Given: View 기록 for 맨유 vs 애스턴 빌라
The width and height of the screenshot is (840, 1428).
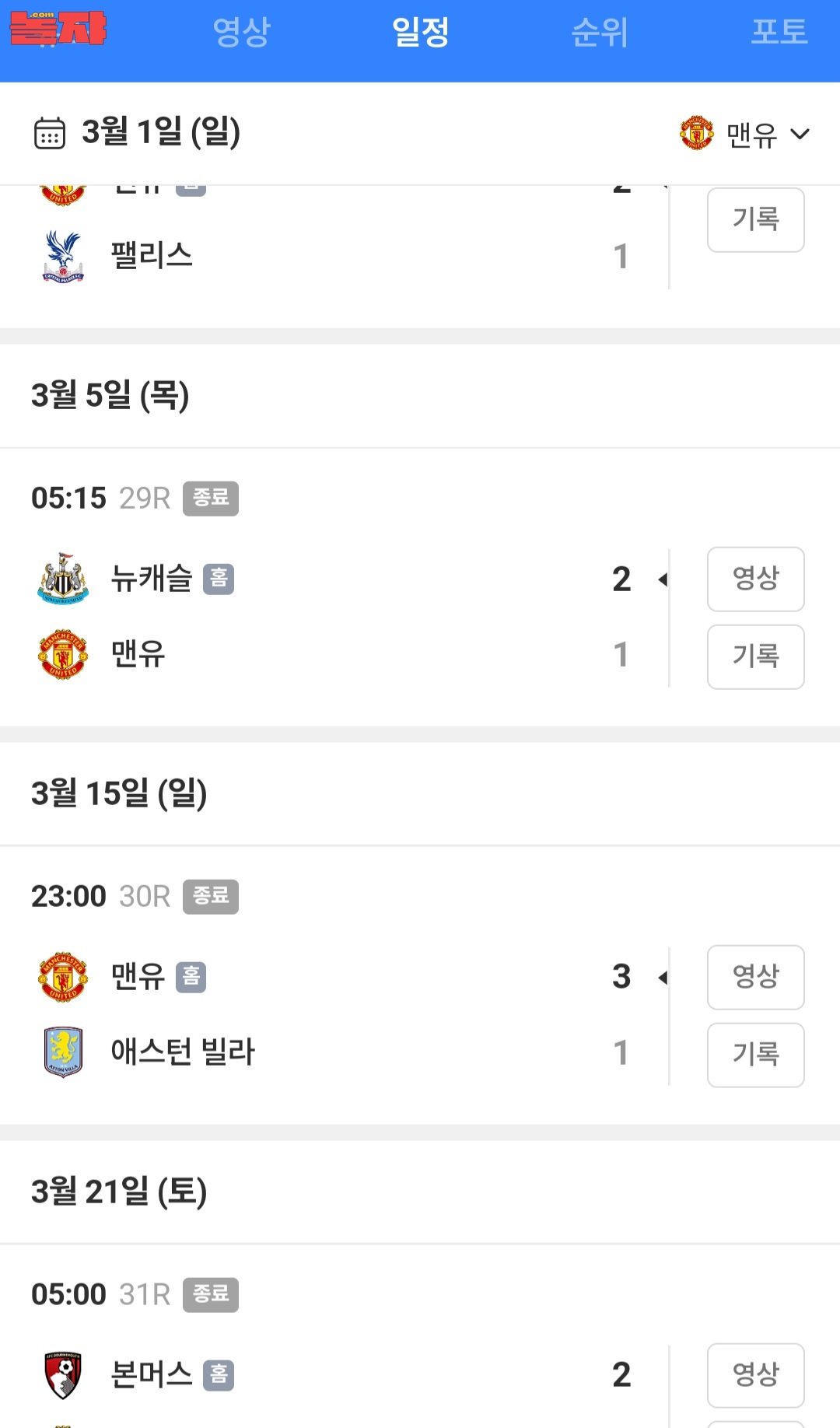Looking at the screenshot, I should pos(755,1055).
